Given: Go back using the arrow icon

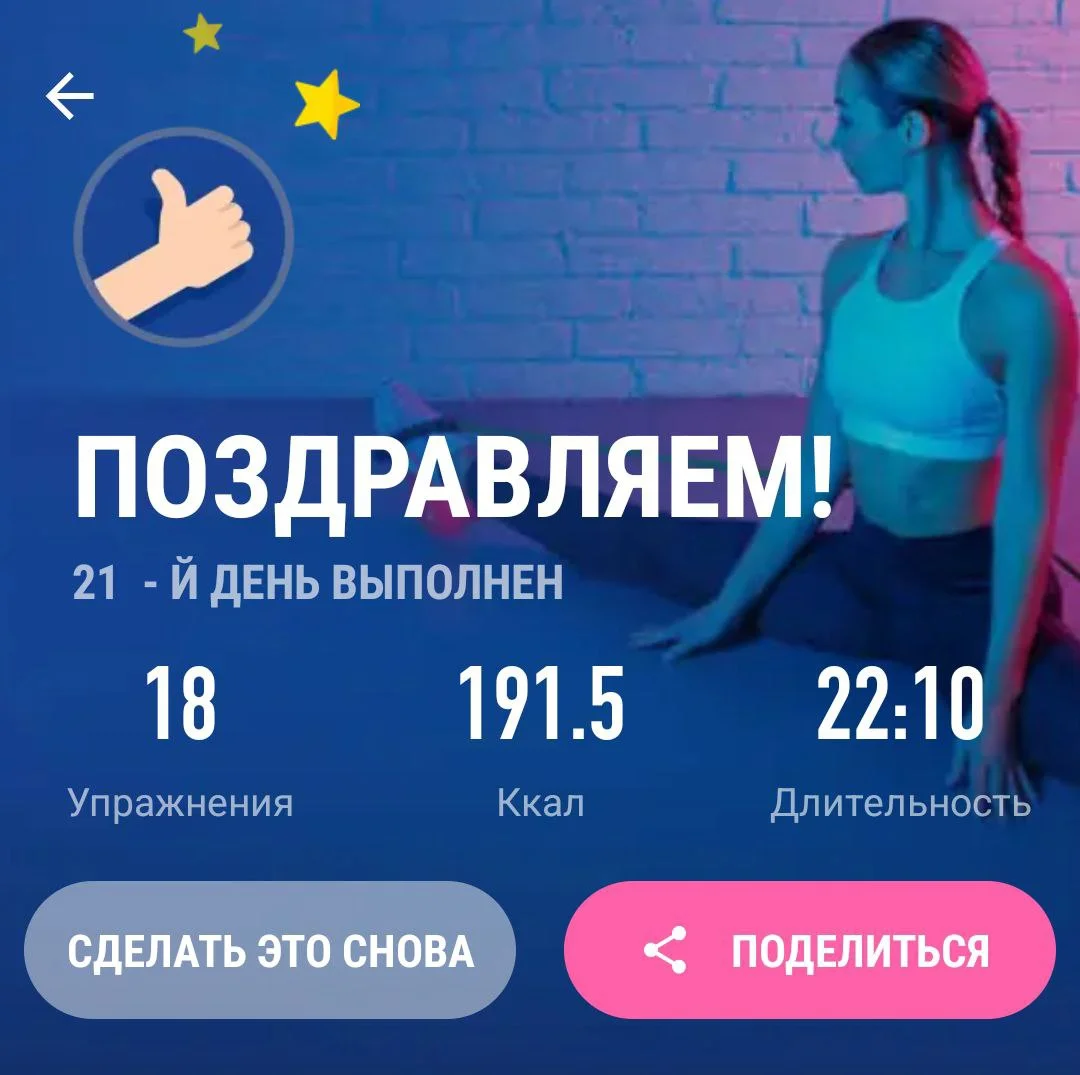Looking at the screenshot, I should point(70,97).
